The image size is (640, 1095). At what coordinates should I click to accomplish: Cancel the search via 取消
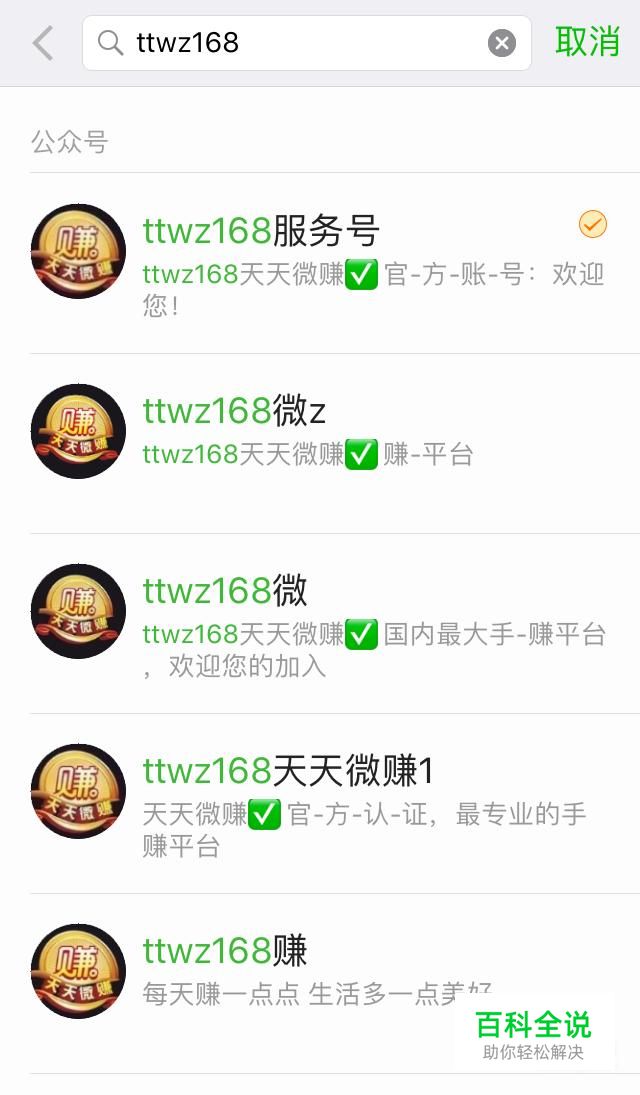587,42
